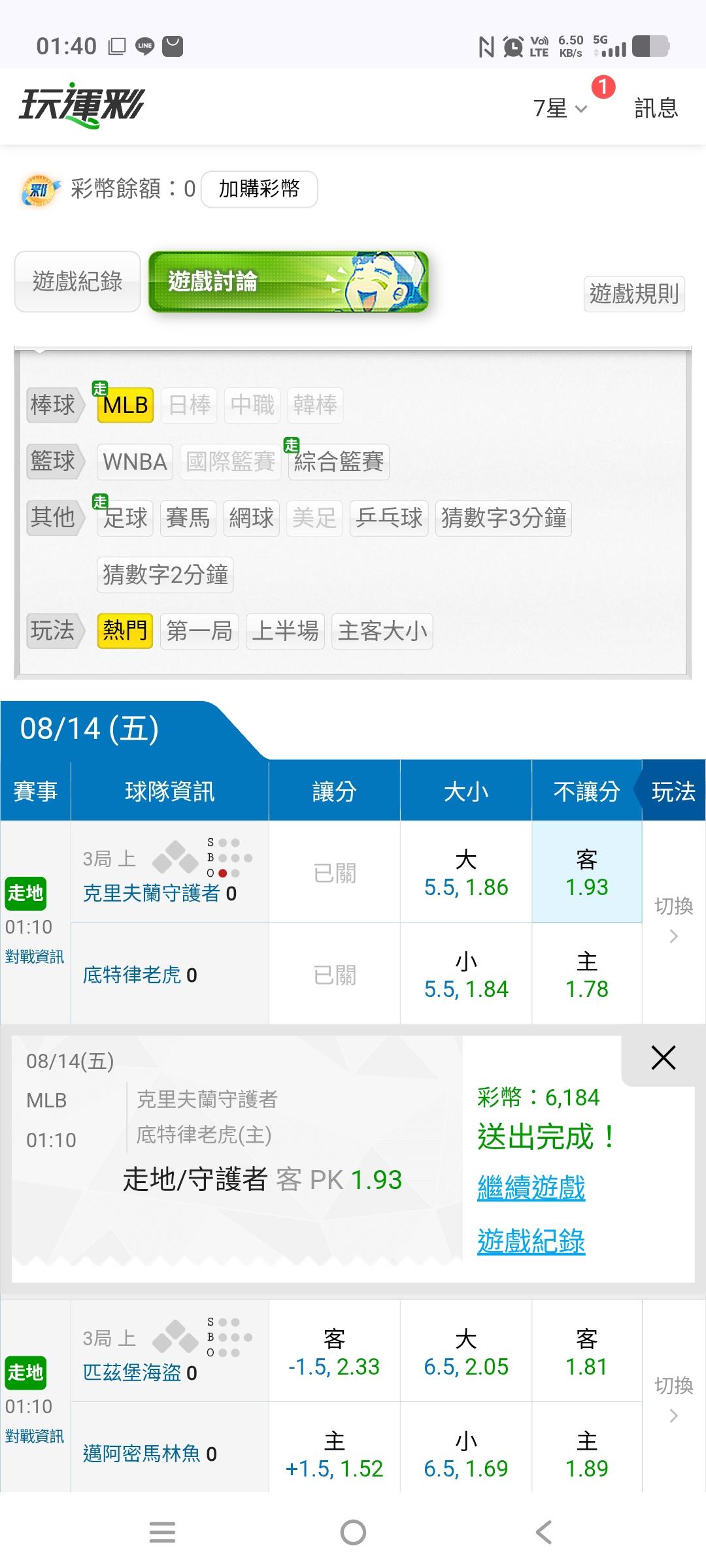Open the 遊戲討論 banner
The height and width of the screenshot is (1568, 706).
(x=288, y=282)
